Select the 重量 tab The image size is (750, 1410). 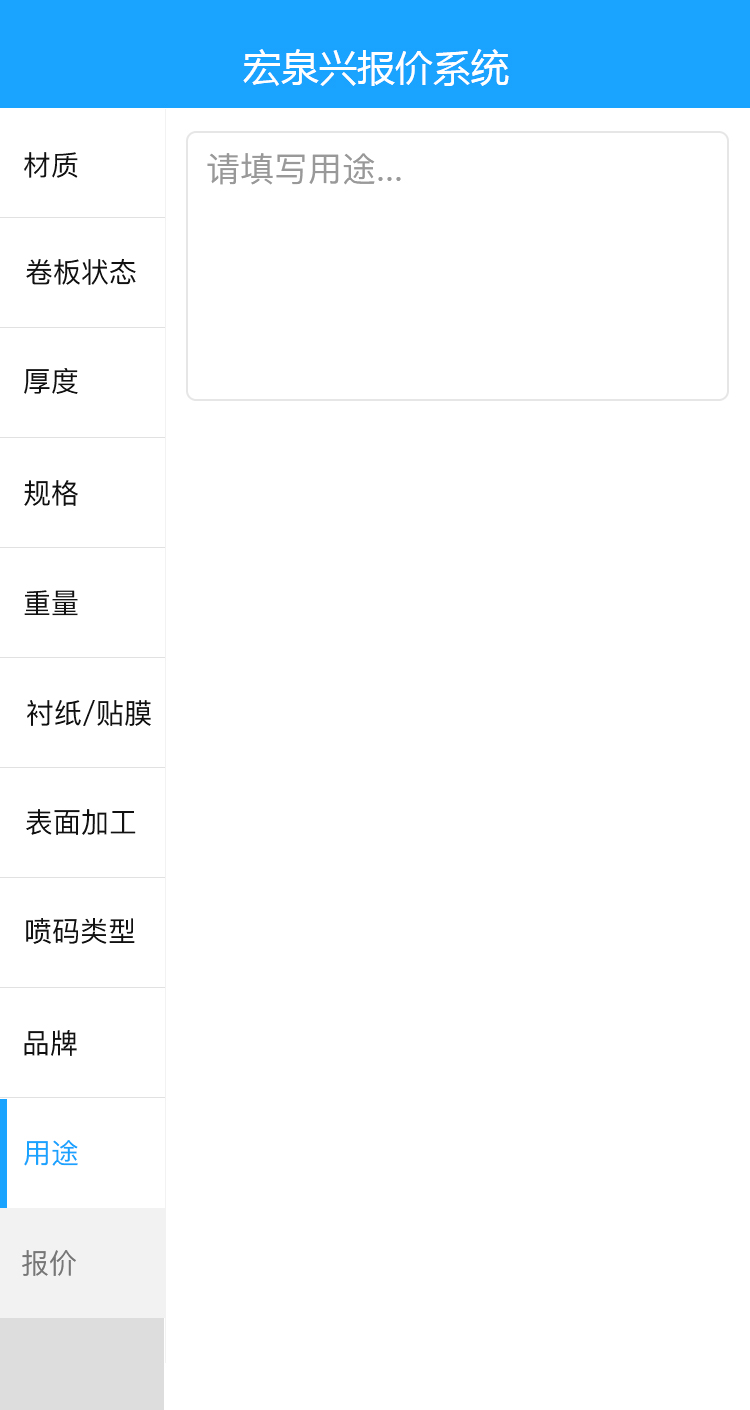(82, 603)
